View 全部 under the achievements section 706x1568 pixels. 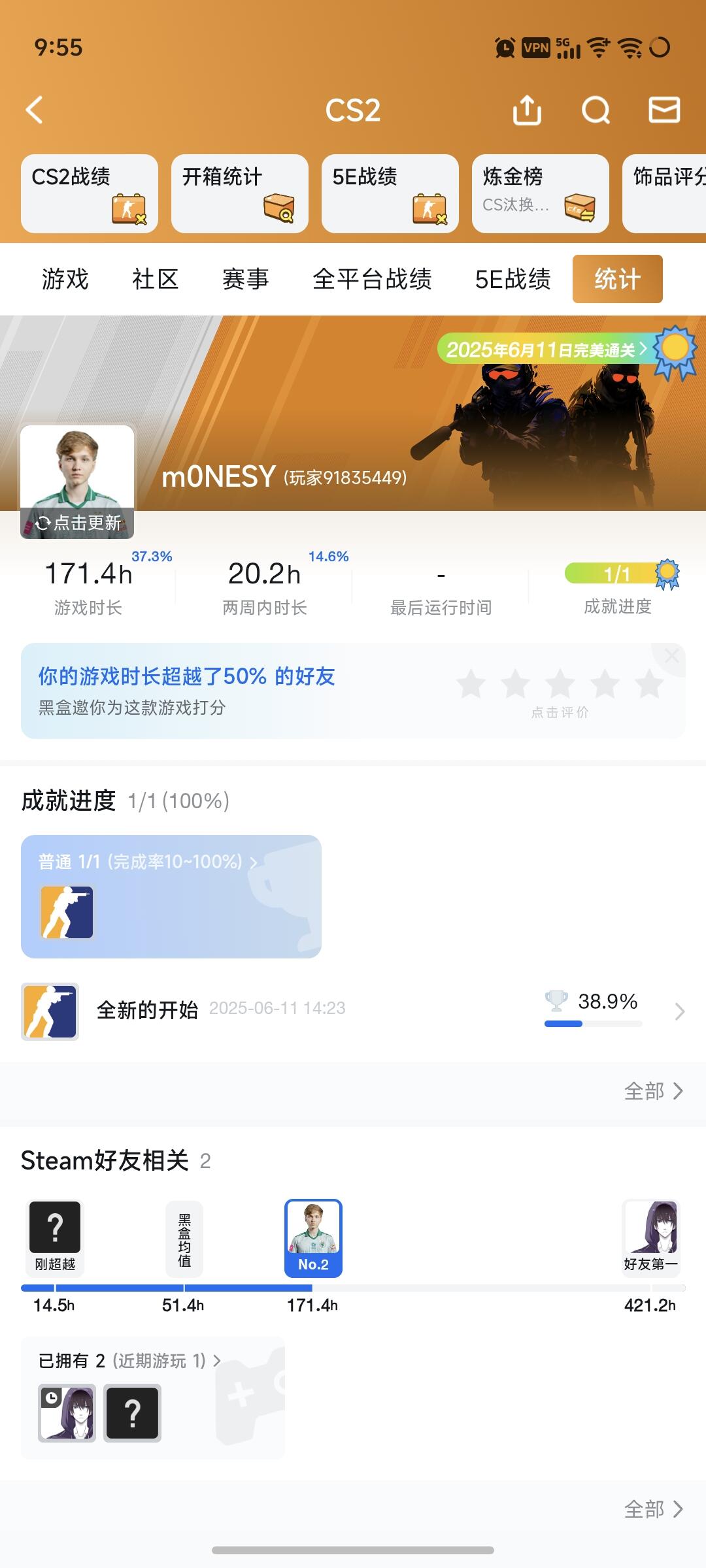click(x=654, y=1091)
